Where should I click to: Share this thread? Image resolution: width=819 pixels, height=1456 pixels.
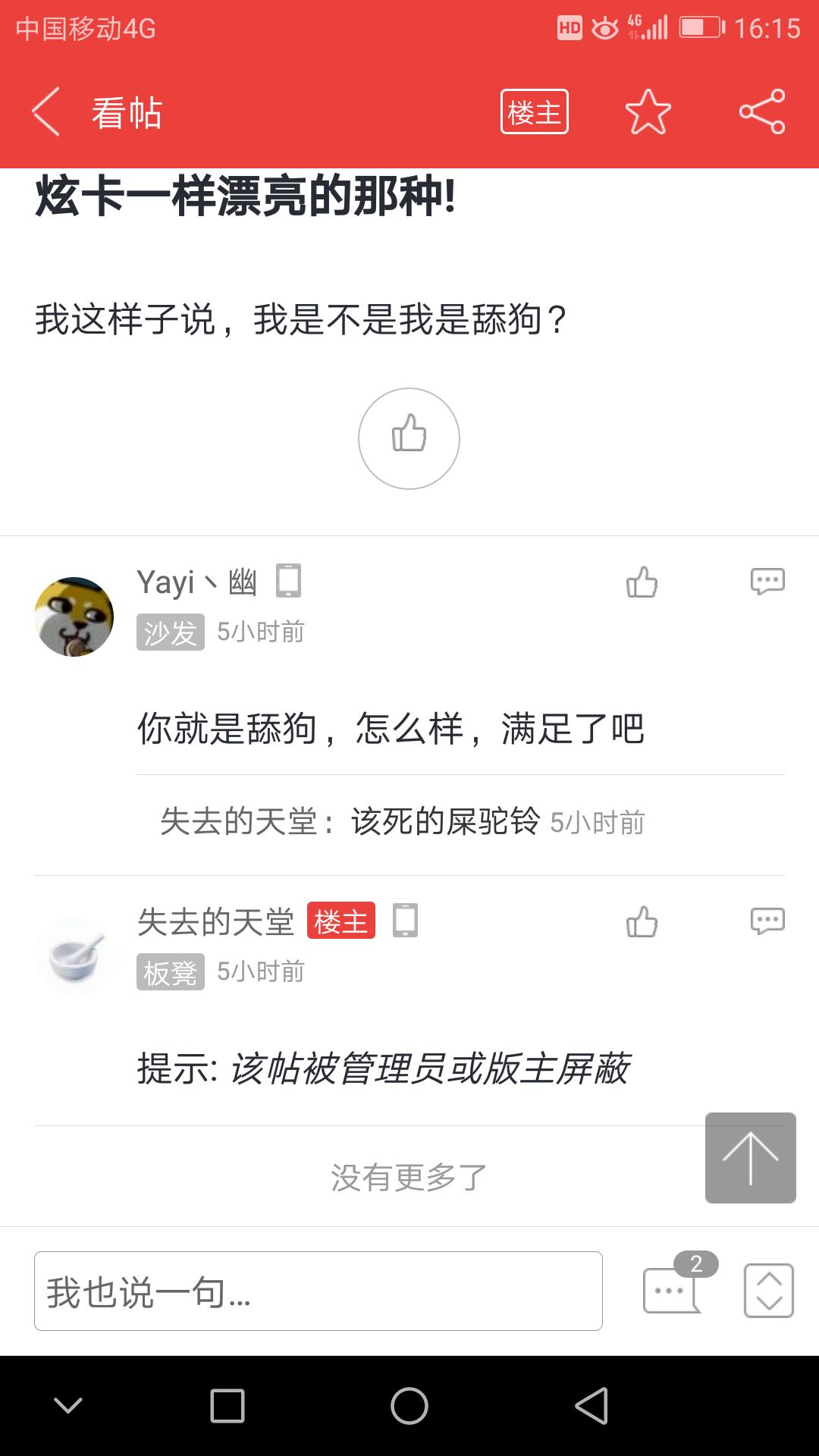(x=761, y=112)
